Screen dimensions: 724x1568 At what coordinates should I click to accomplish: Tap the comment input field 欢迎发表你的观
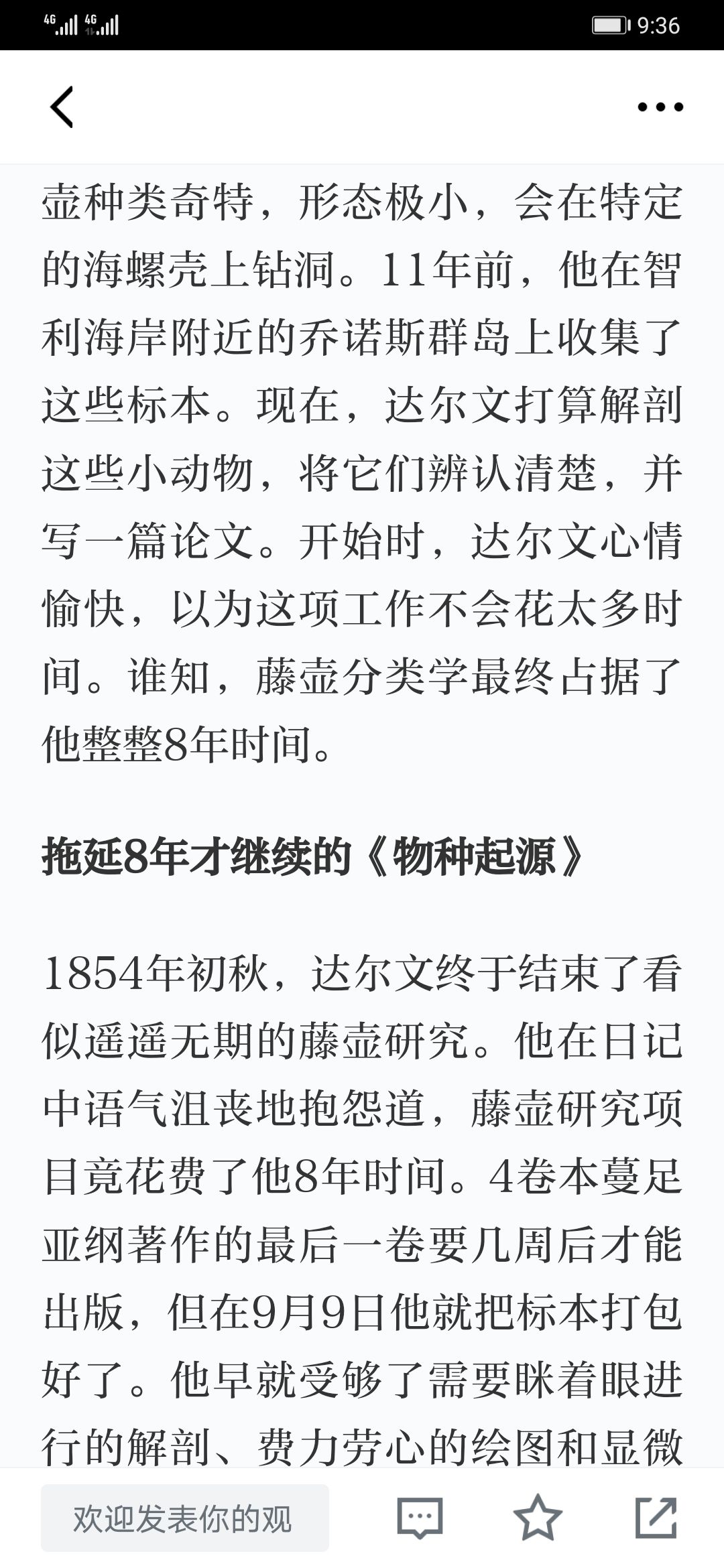184,1518
